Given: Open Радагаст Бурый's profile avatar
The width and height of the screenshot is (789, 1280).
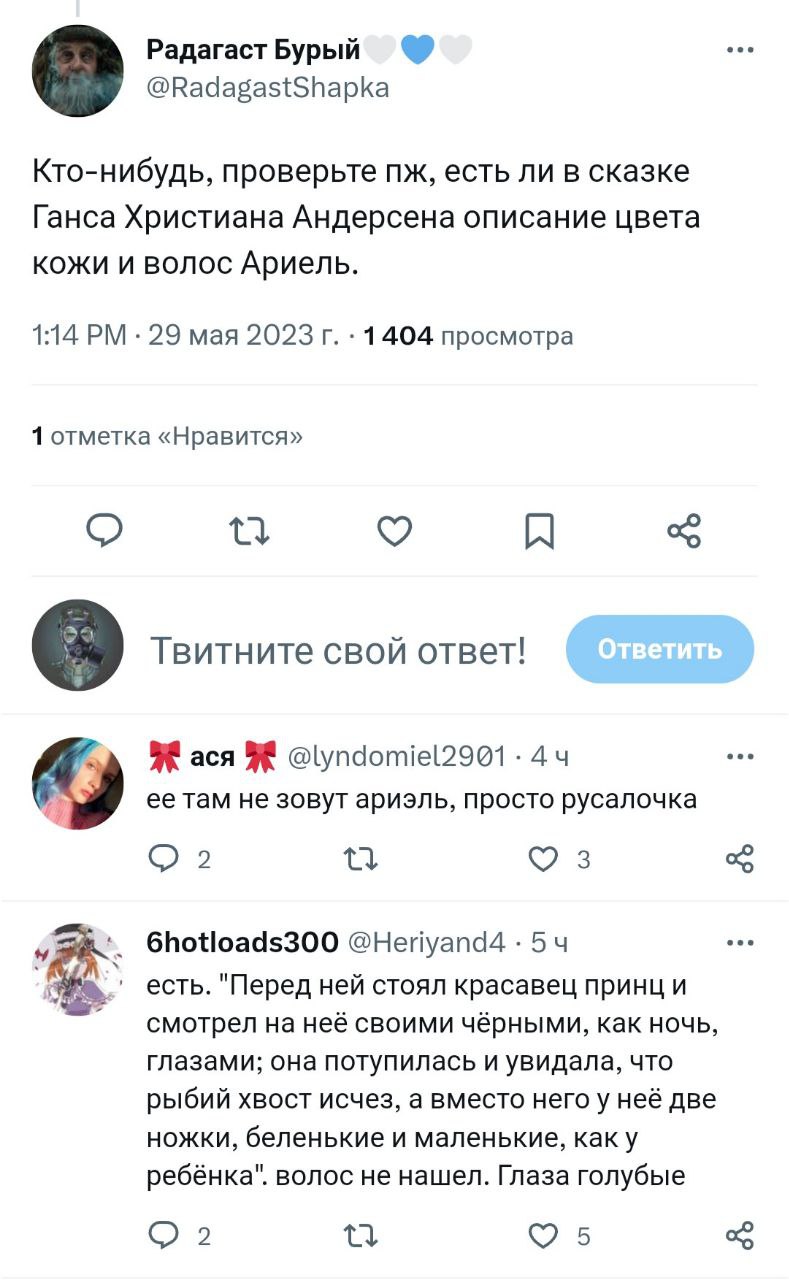Looking at the screenshot, I should 77,71.
